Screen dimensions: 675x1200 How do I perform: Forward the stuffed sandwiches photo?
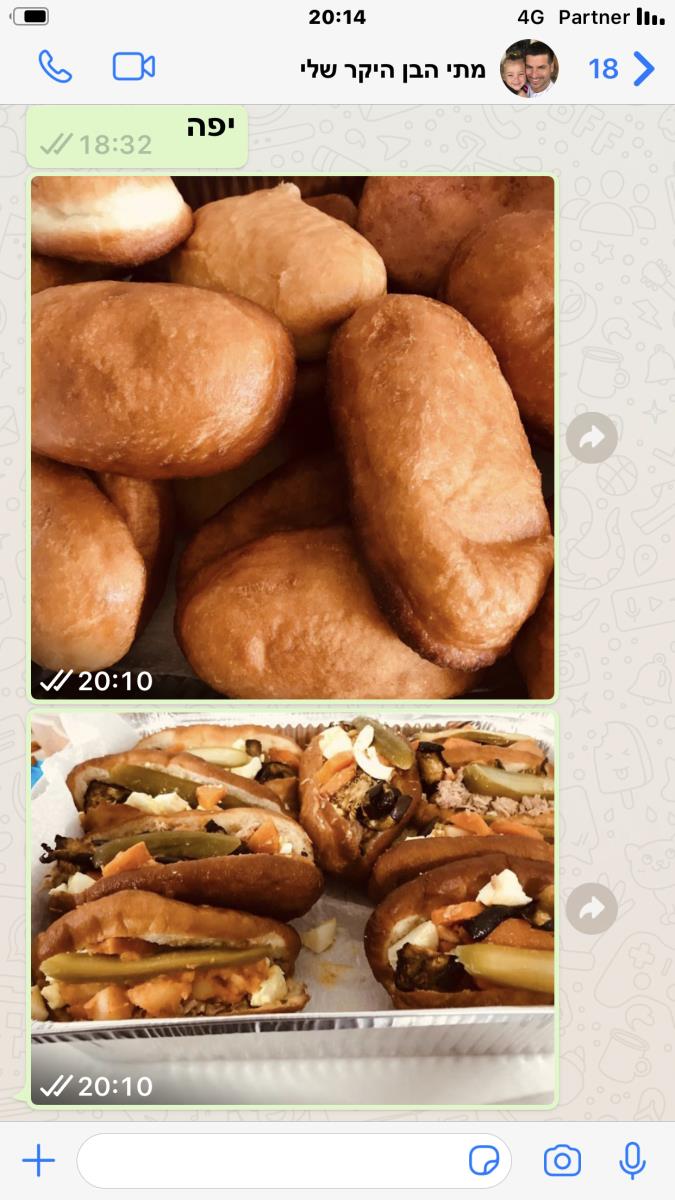click(x=591, y=908)
